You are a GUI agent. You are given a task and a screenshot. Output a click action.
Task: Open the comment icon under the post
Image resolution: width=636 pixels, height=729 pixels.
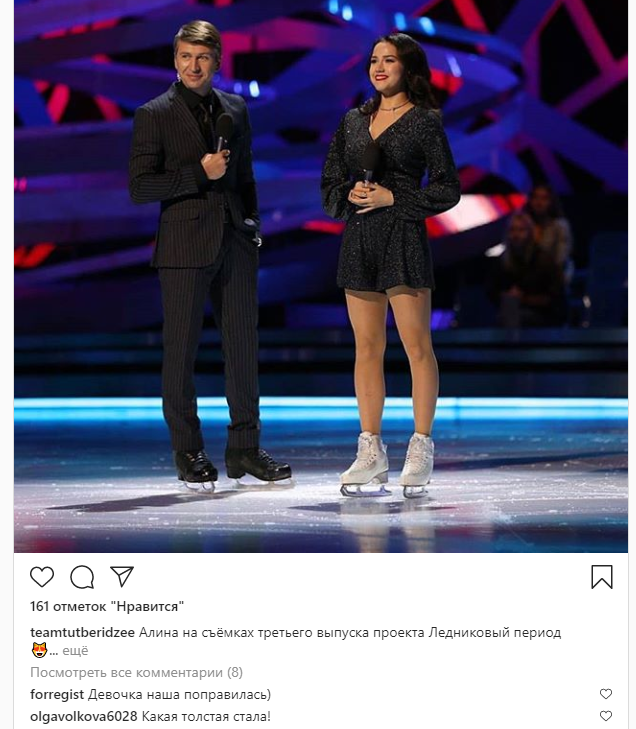point(82,577)
